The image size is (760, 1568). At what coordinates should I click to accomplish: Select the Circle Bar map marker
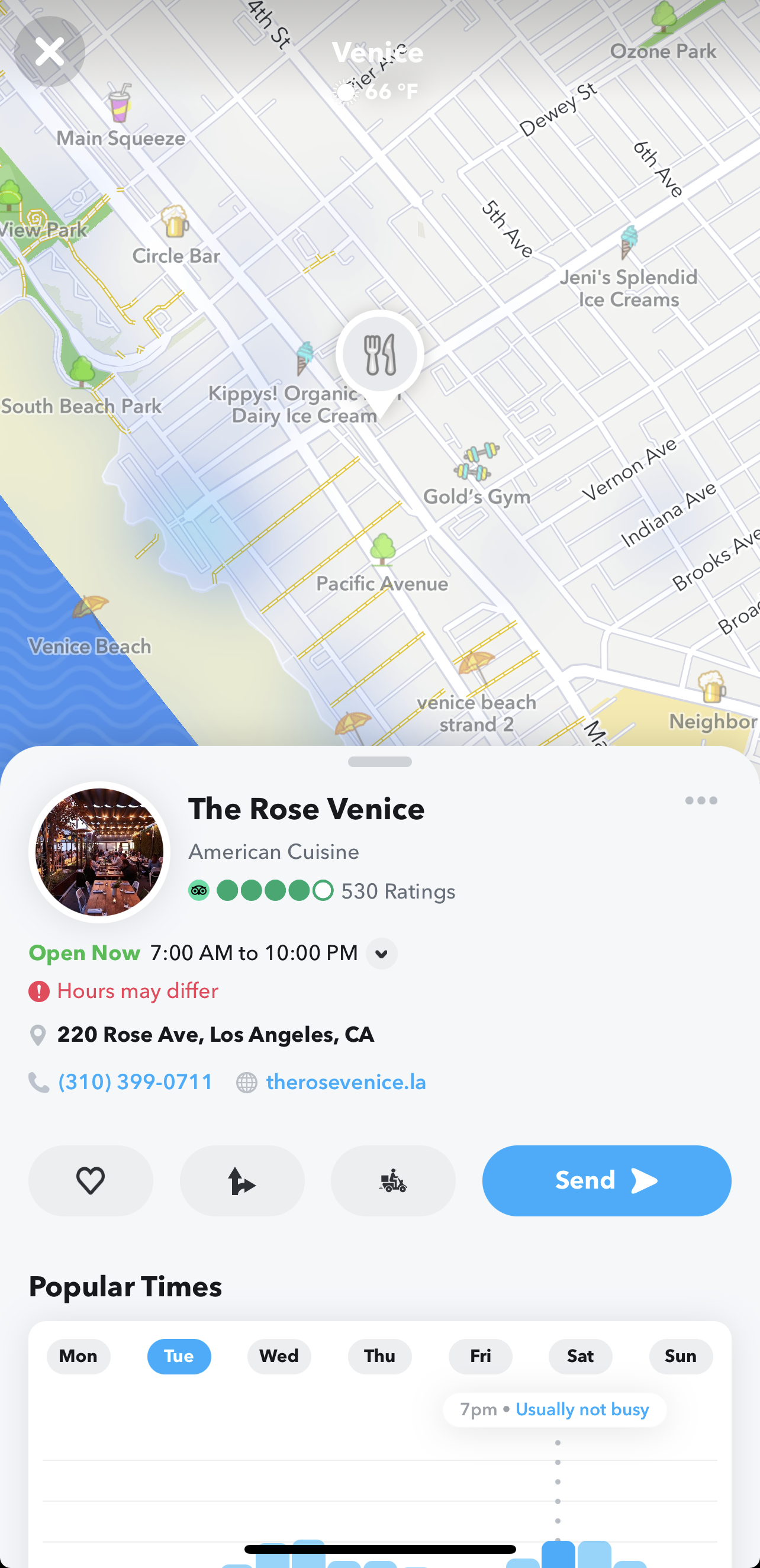coord(175,223)
